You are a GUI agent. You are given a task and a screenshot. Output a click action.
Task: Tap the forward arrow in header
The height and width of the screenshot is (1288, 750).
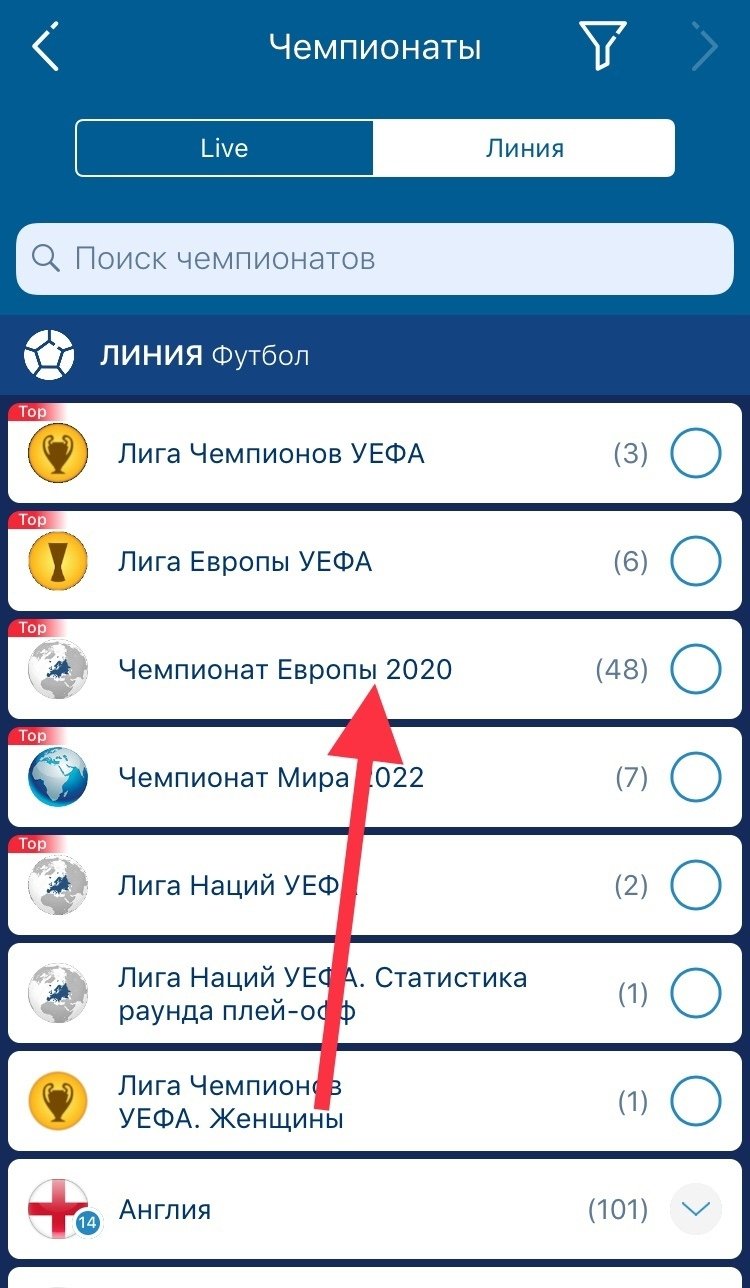click(x=706, y=48)
